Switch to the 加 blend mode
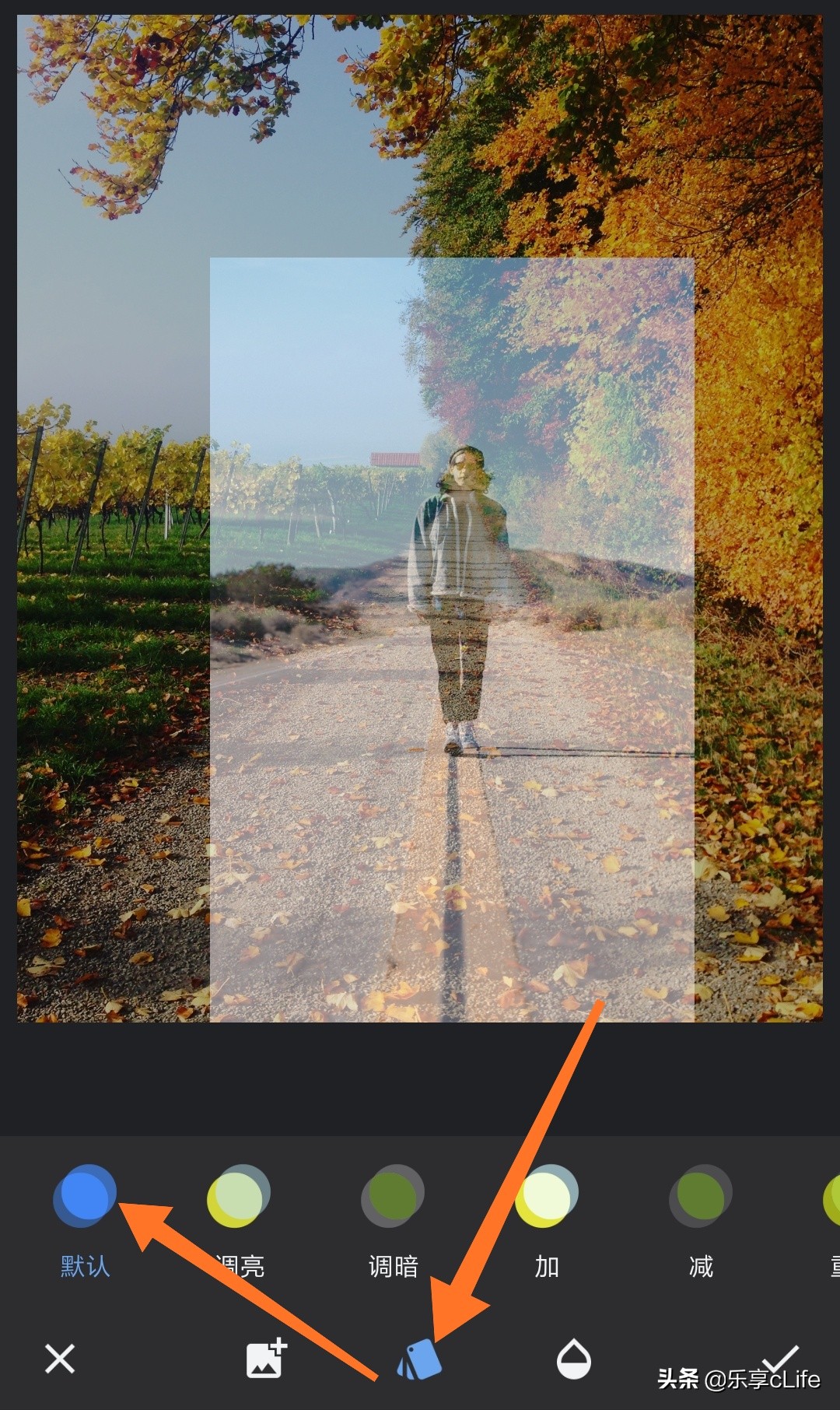This screenshot has width=840, height=1410. click(x=547, y=1197)
